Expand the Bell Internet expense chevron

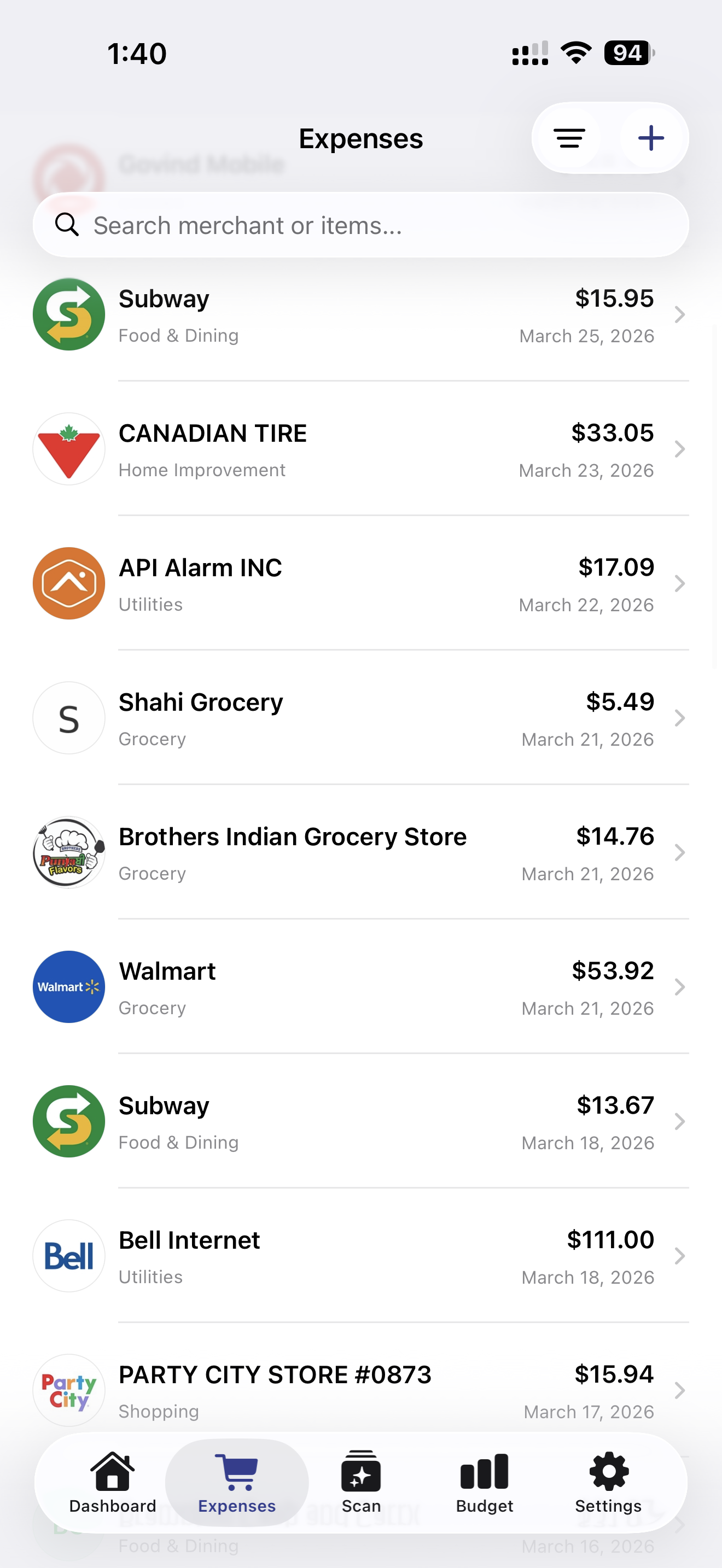(x=680, y=1256)
